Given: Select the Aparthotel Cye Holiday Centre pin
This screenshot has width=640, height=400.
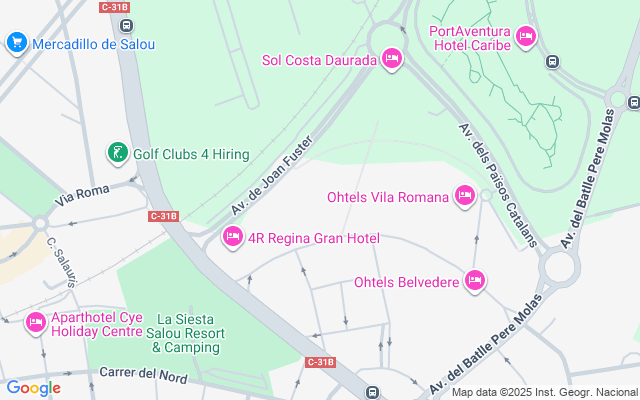Looking at the screenshot, I should [x=36, y=322].
